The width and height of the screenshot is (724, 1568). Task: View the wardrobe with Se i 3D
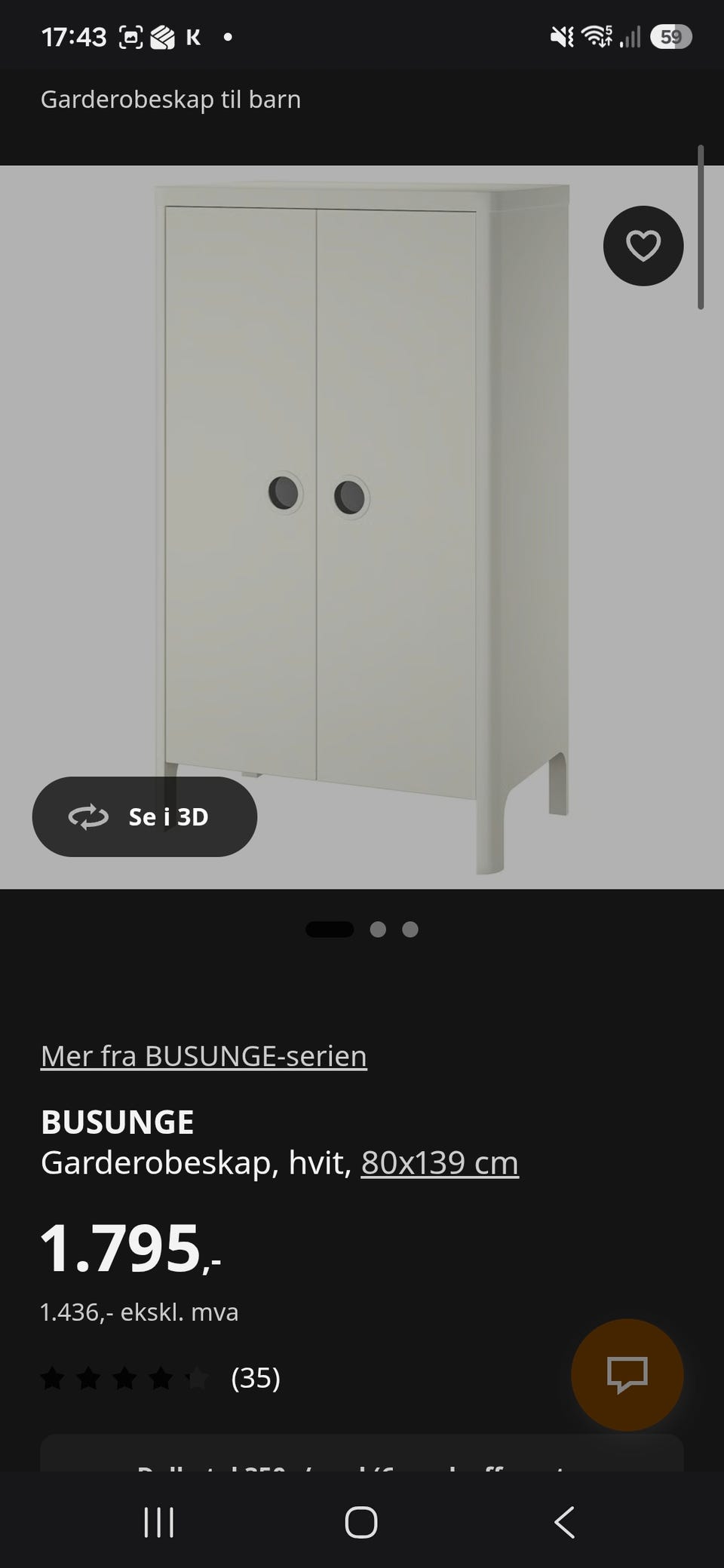[145, 816]
